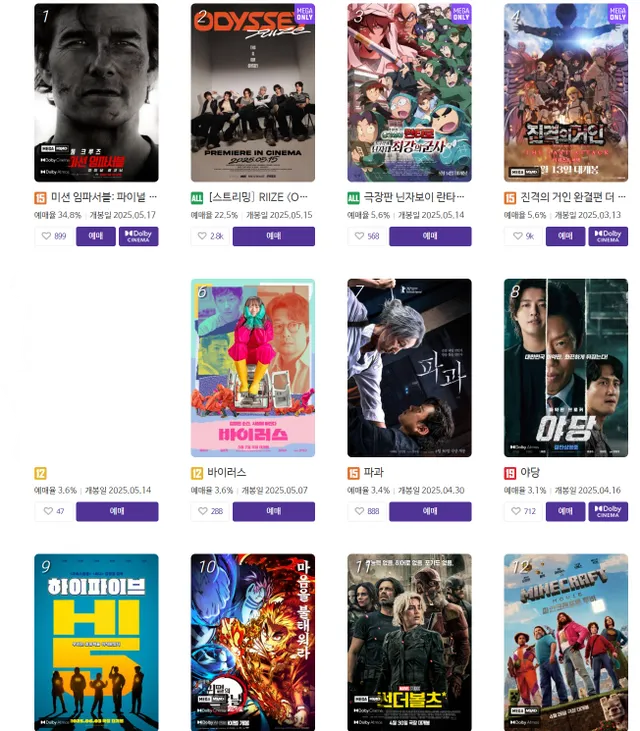Image resolution: width=640 pixels, height=731 pixels.
Task: Book tickets for 바이러스
Action: [x=273, y=511]
